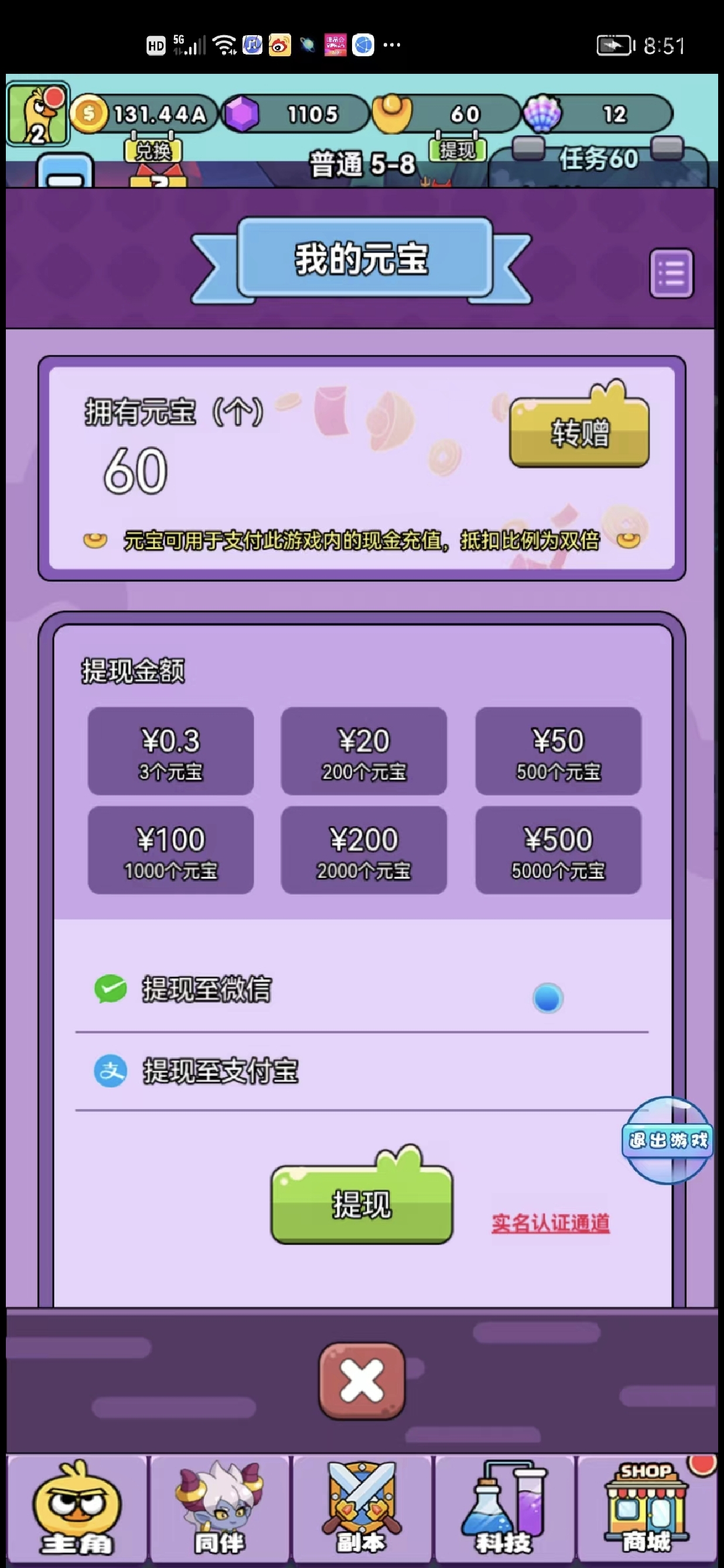Screen dimensions: 724x1568
Task: Tap the 转赠 gift button
Action: tap(579, 432)
